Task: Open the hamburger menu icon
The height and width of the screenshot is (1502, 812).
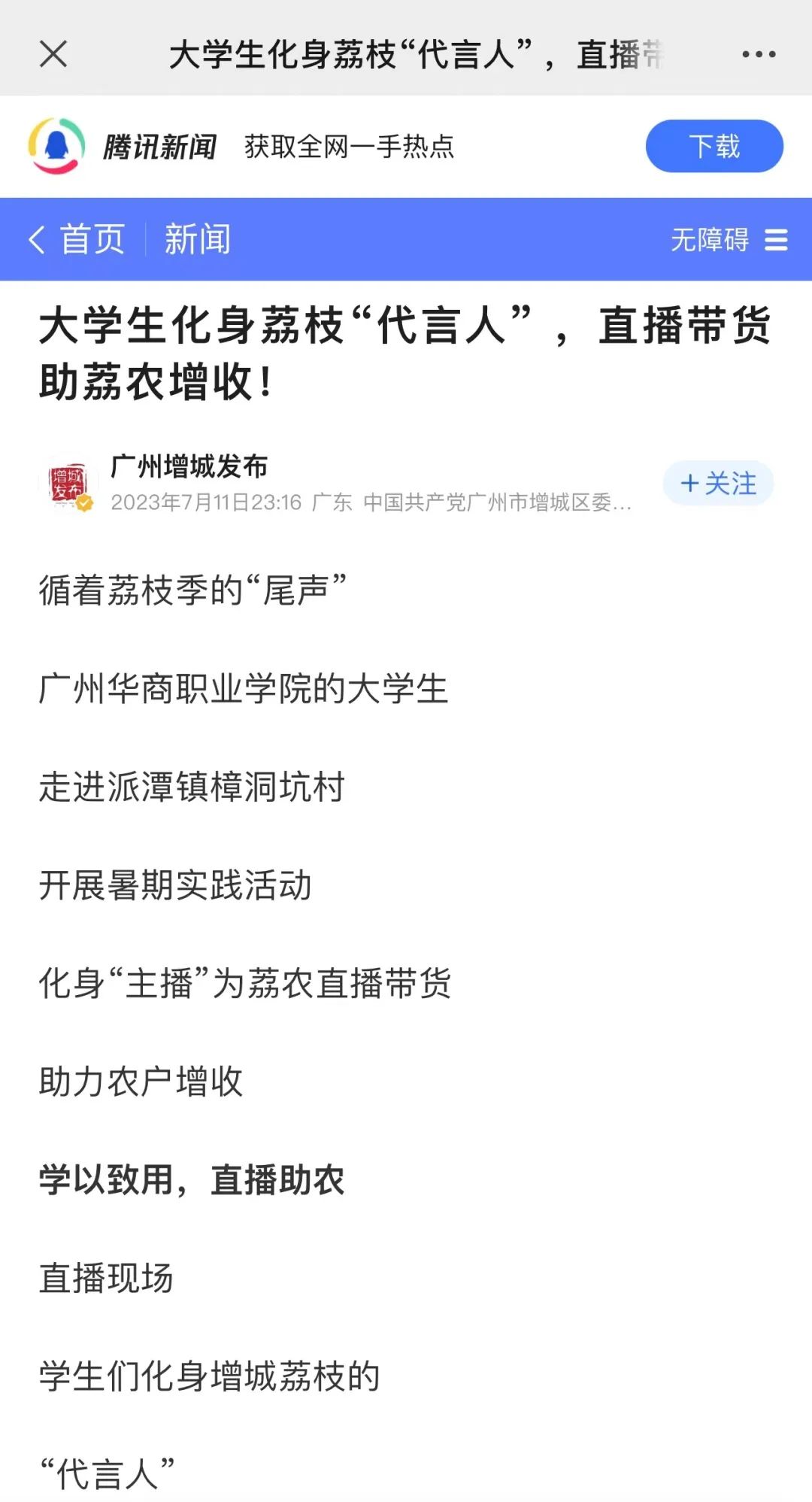Action: click(776, 240)
